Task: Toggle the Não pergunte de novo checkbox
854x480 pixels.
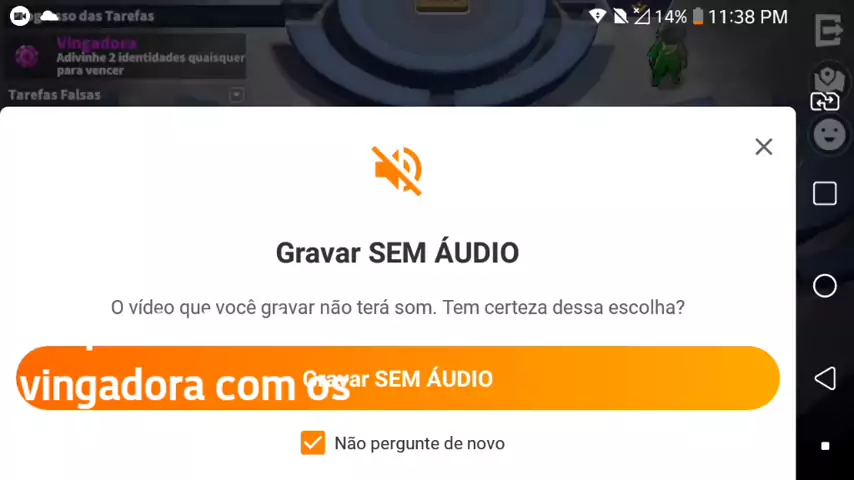Action: tap(313, 443)
